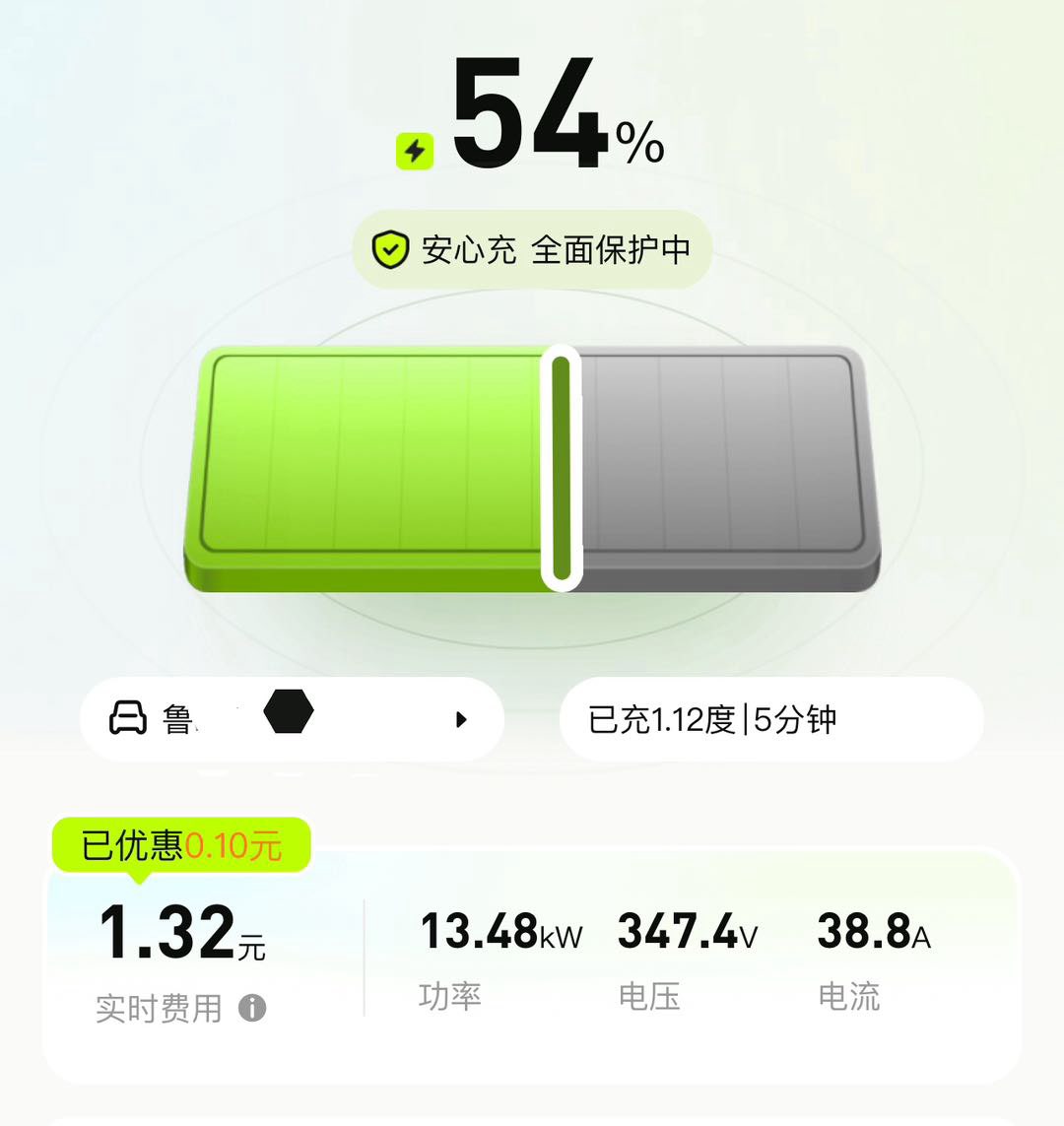Screen dimensions: 1064x1126
Task: Open the vehicle plate selector pill
Action: point(292,719)
